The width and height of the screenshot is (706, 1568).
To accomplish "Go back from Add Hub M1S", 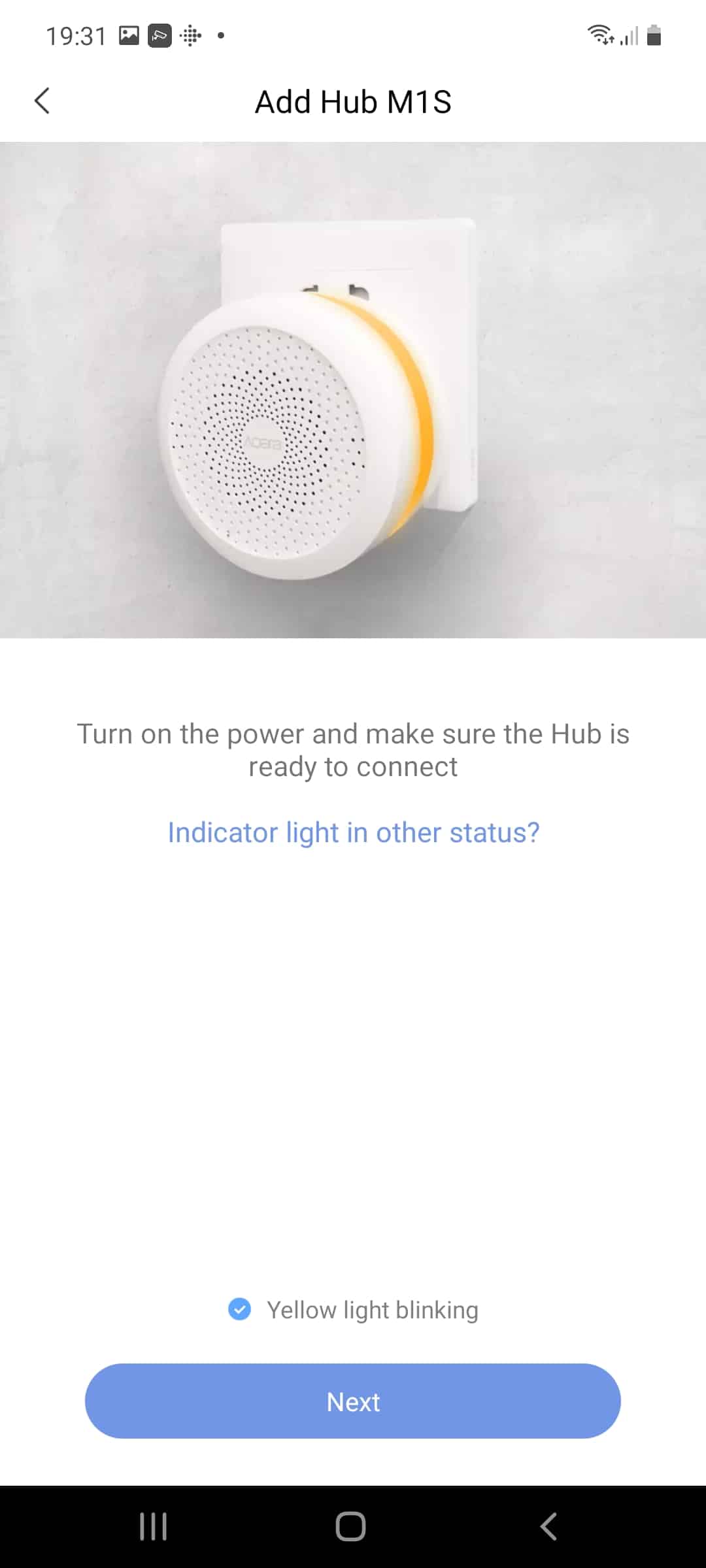I will coord(42,101).
